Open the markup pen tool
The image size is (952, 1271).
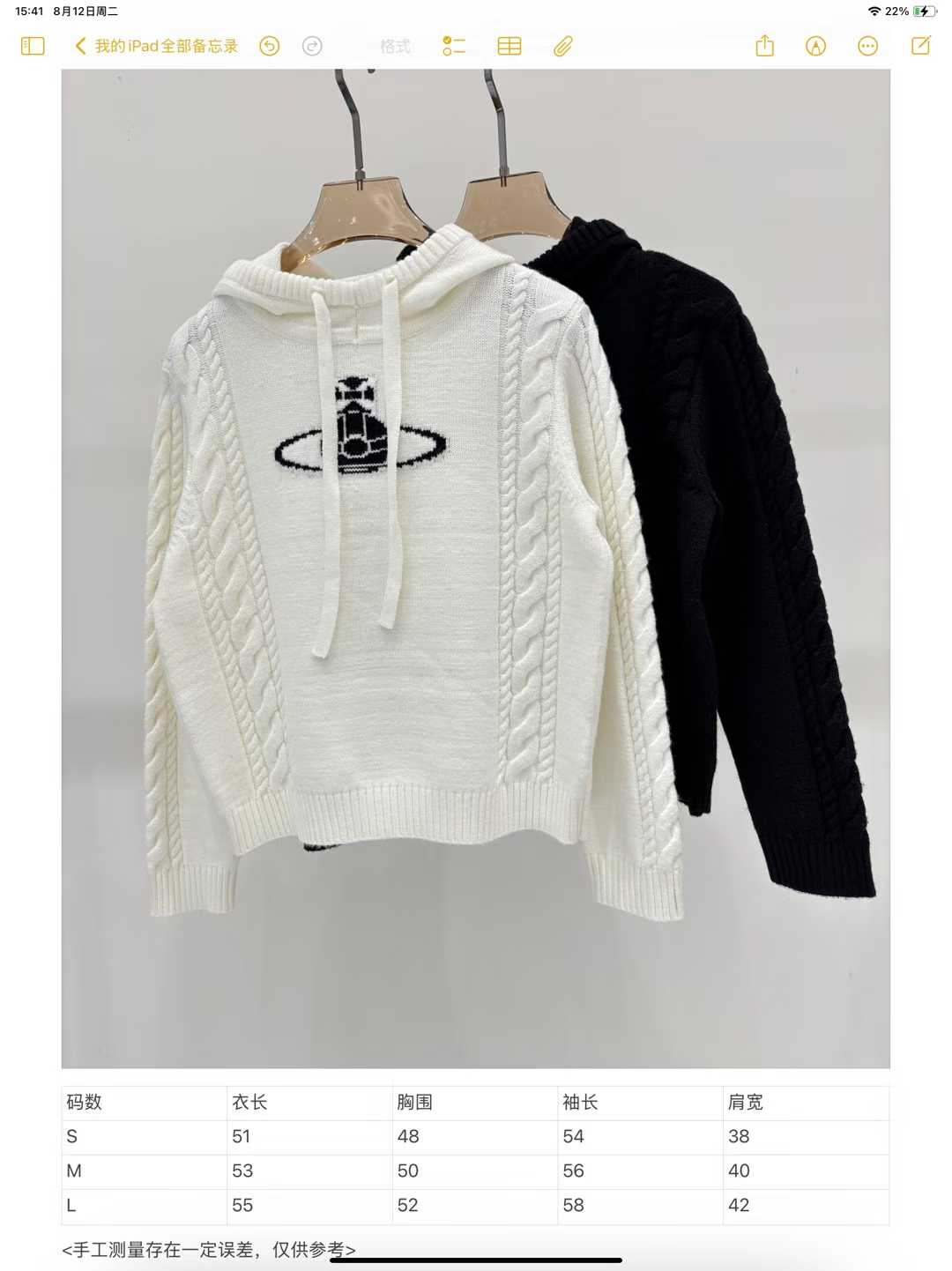click(x=816, y=46)
